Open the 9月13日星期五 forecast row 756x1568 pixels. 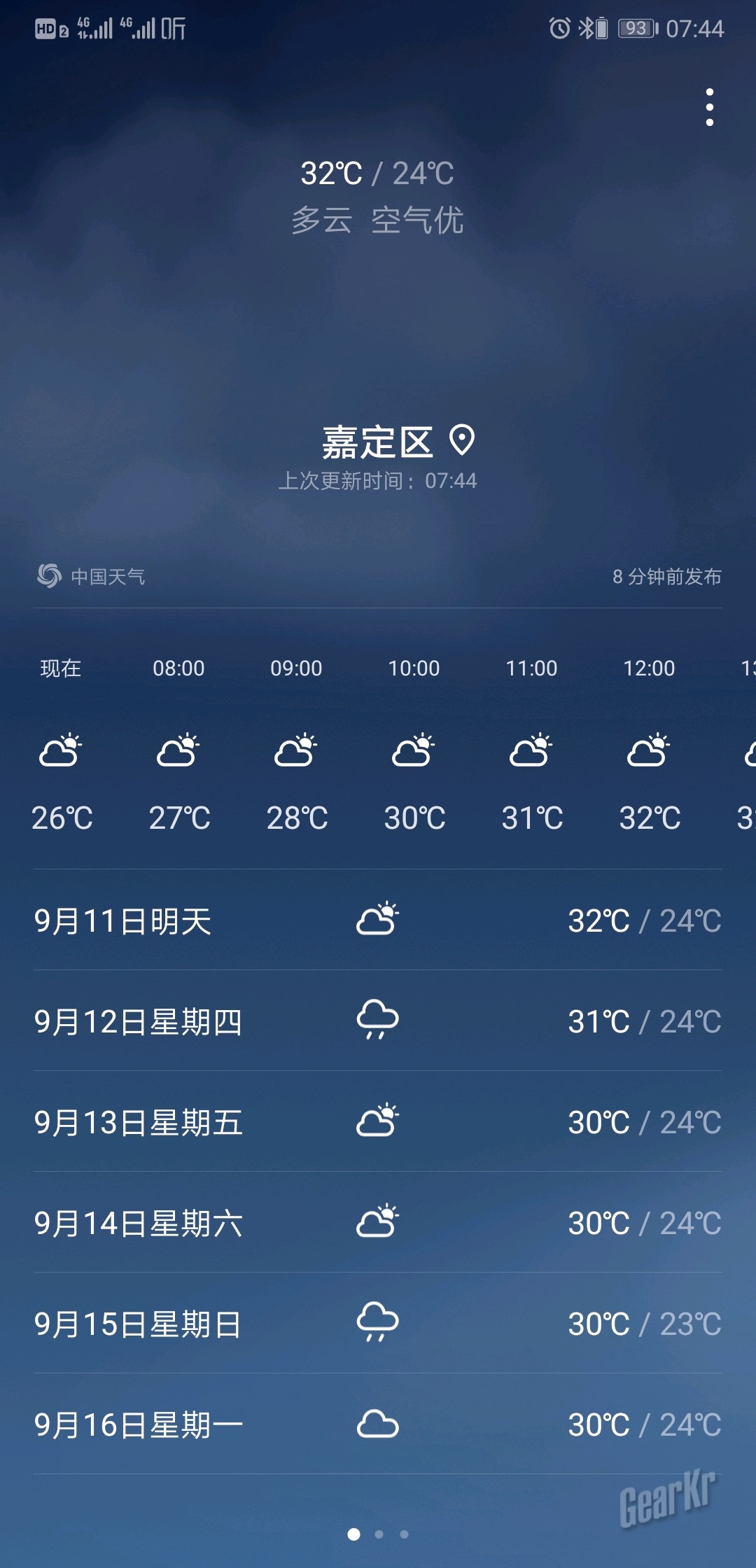click(x=378, y=1122)
